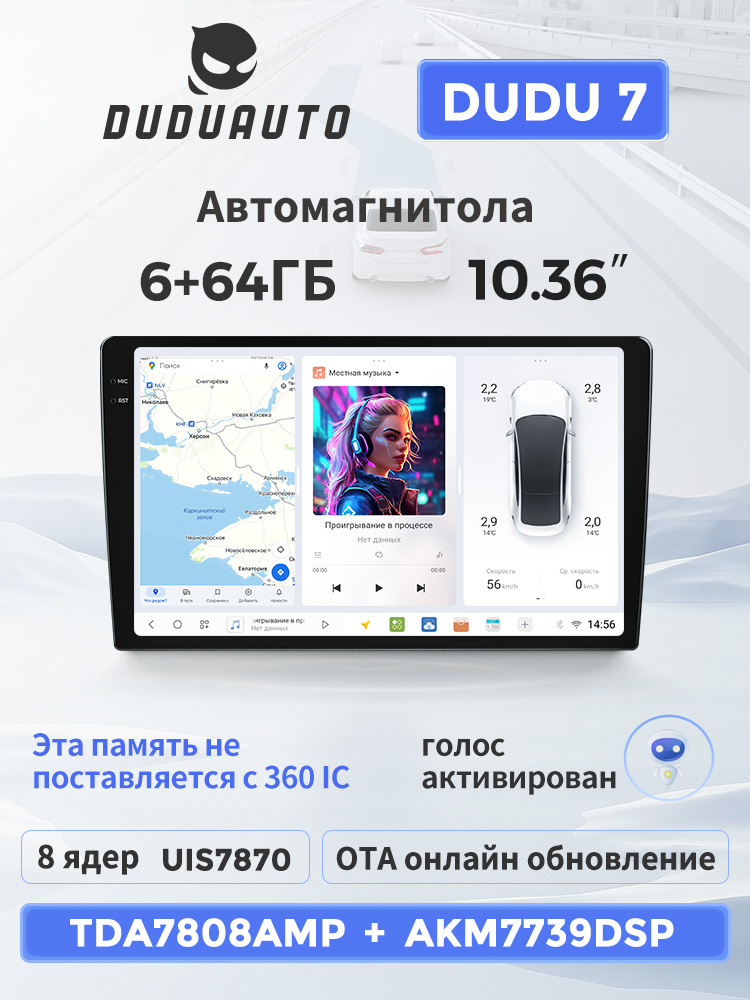750x1000 pixels.
Task: Expand the car status widget options menu
Action: pos(541,360)
